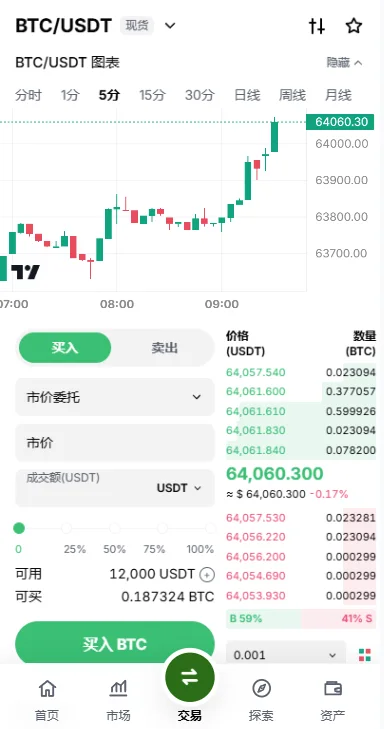Screen dimensions: 384x729
Task: Change the order book layout icon
Action: tap(365, 655)
